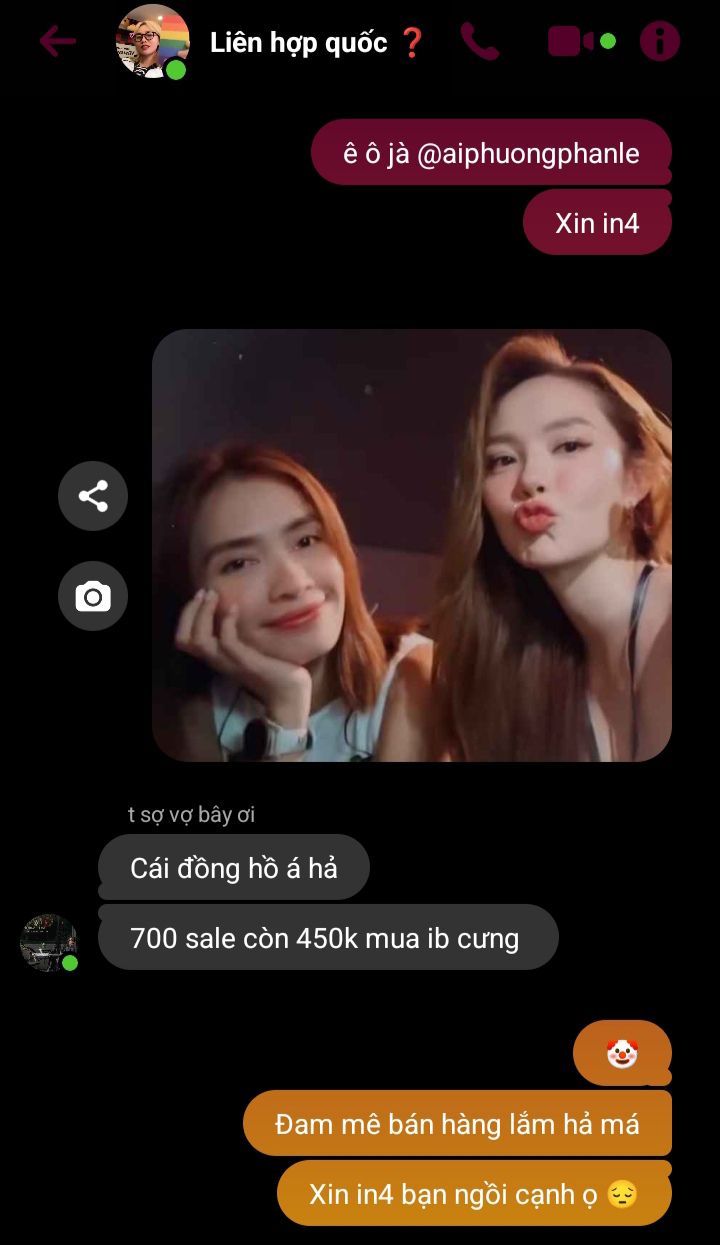Share the photo sent in chat
The height and width of the screenshot is (1245, 720).
coord(93,496)
